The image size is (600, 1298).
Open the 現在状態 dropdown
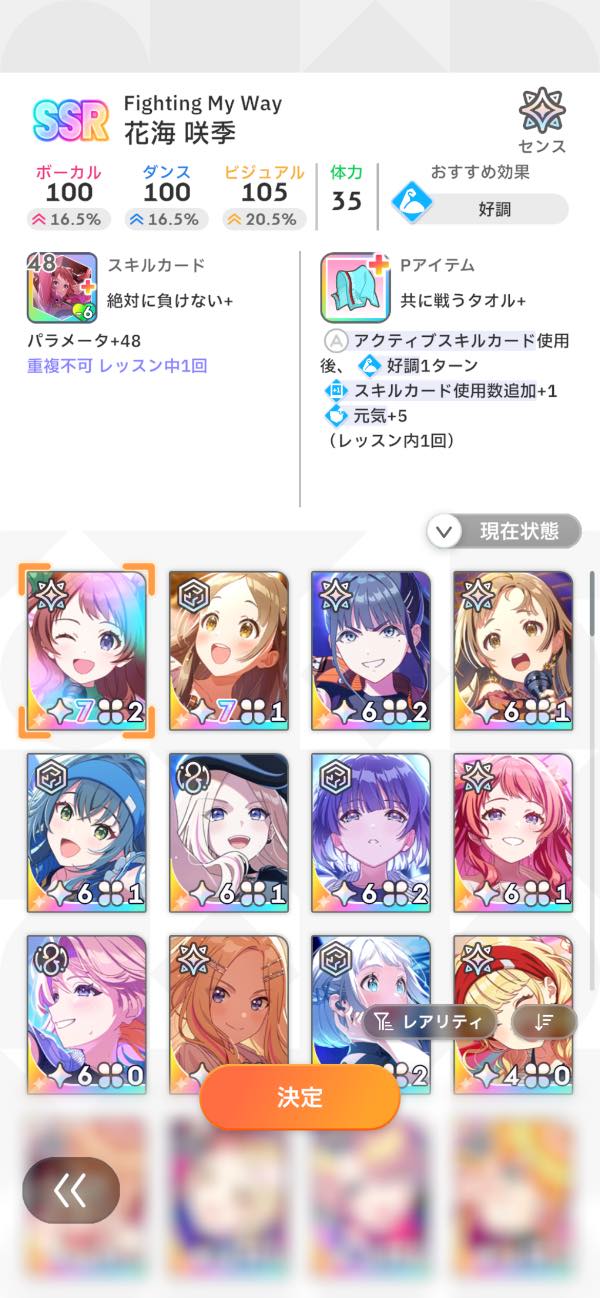(x=504, y=531)
